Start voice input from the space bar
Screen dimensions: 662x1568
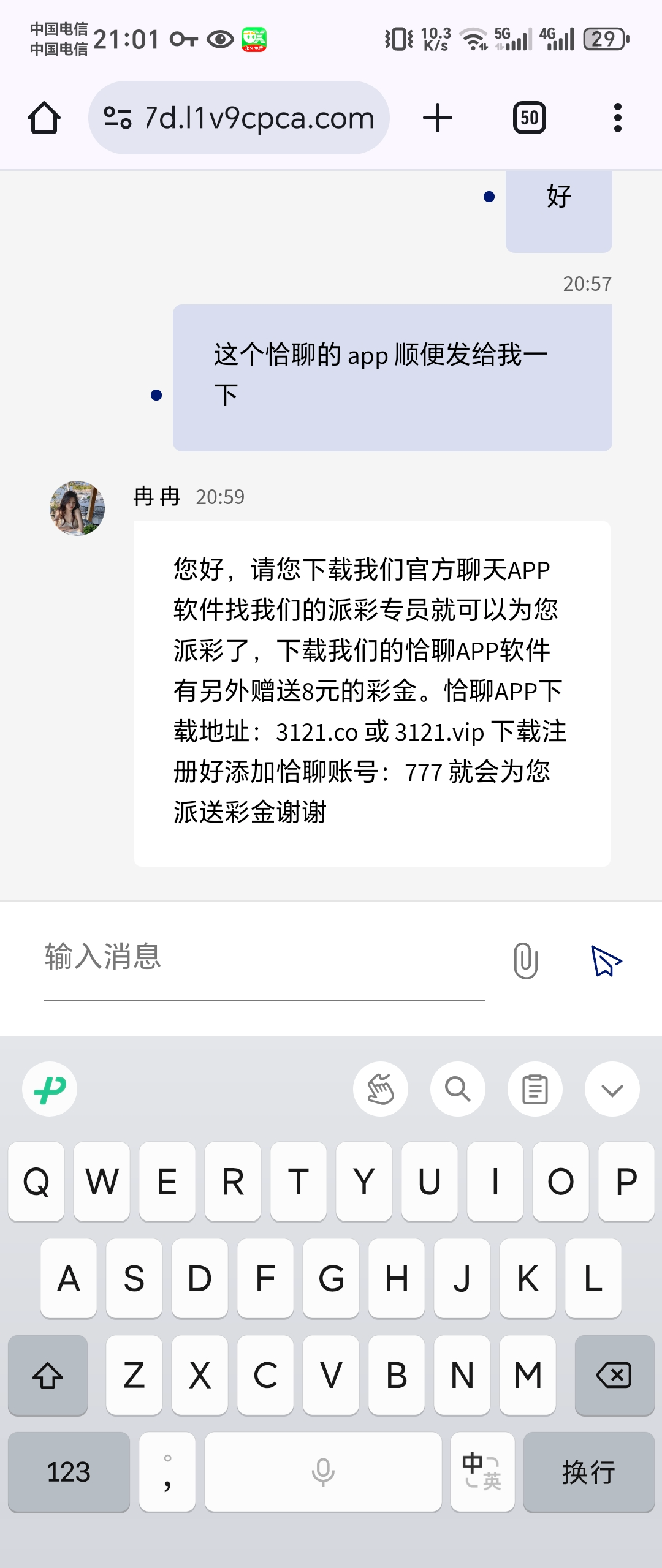(323, 1471)
